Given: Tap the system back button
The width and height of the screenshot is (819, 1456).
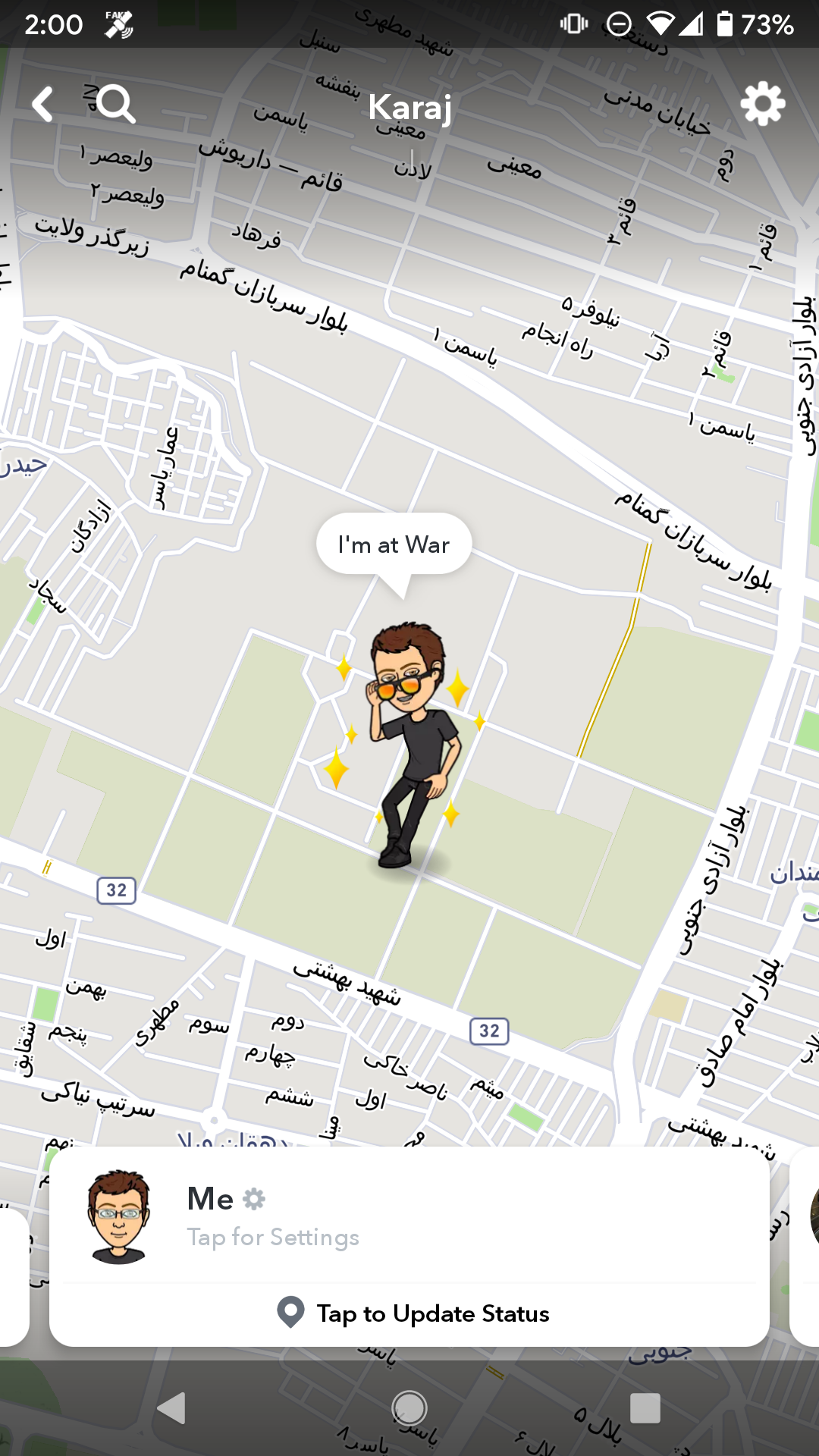Looking at the screenshot, I should tap(171, 1409).
